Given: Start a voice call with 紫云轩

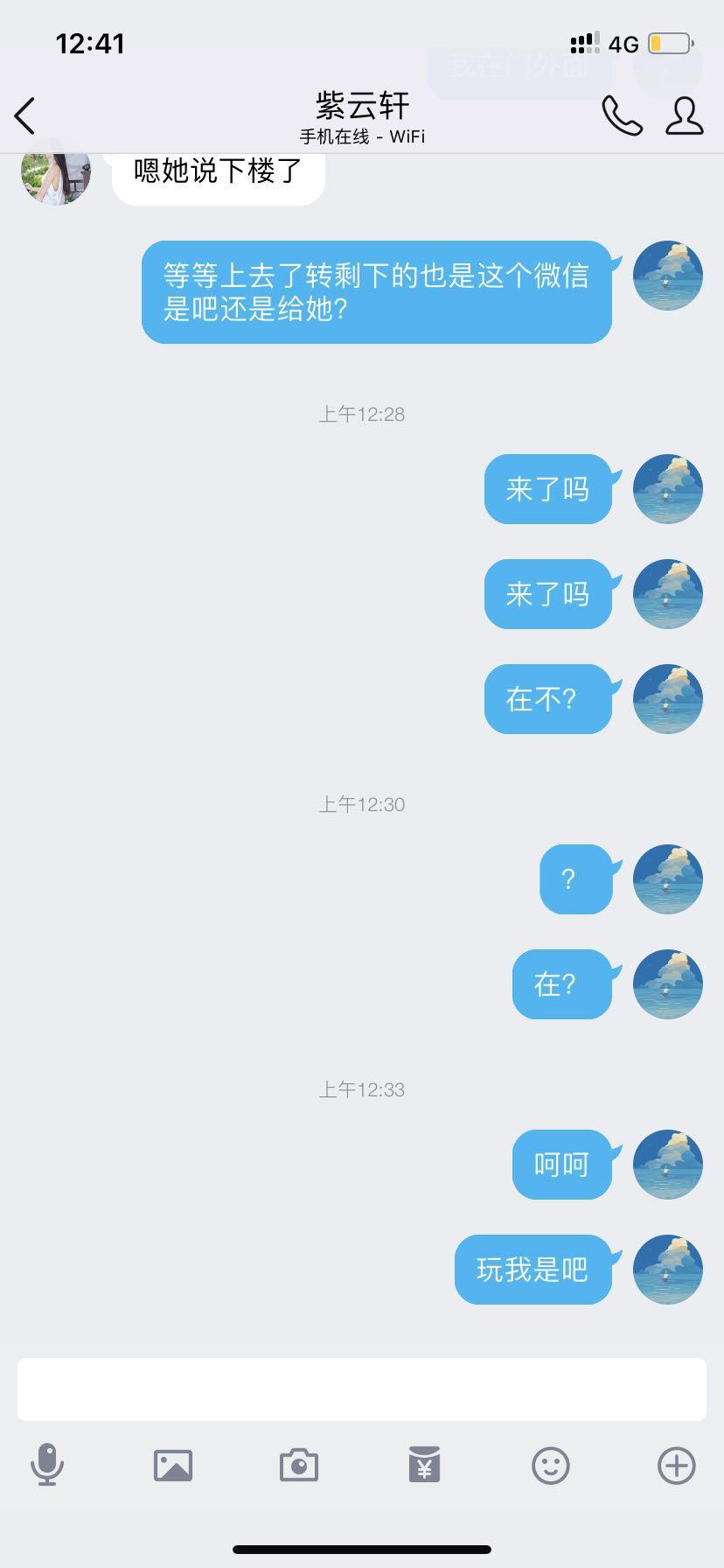Looking at the screenshot, I should pos(622,115).
